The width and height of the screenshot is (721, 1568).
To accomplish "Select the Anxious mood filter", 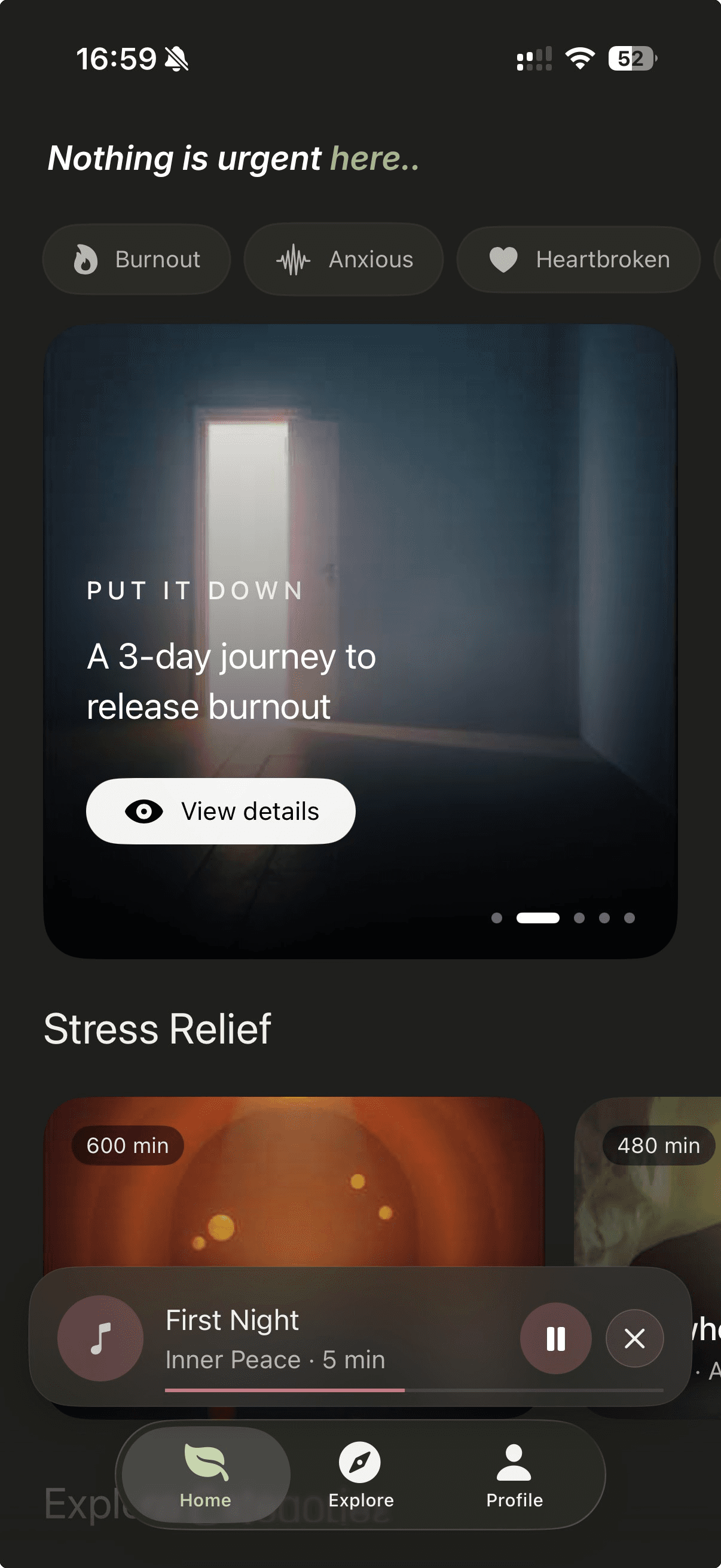I will coord(344,260).
